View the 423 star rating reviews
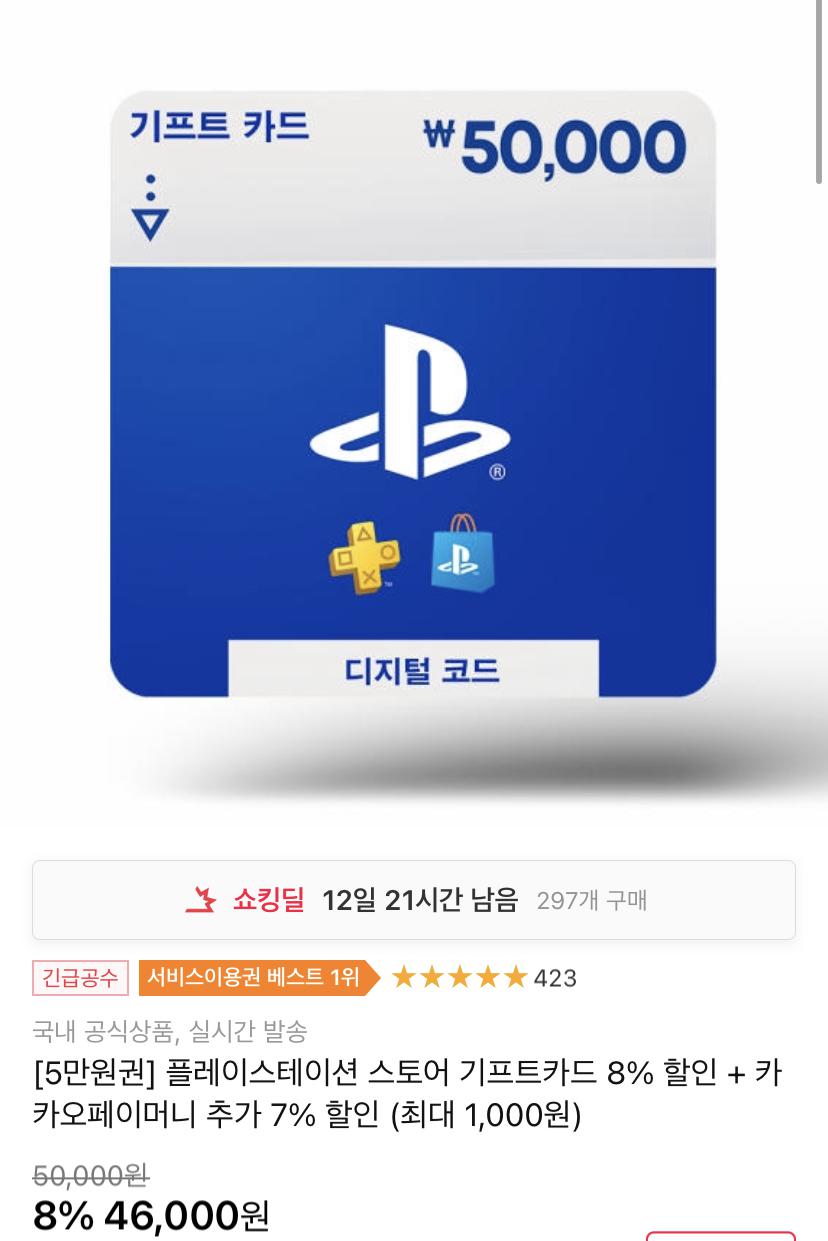Viewport: 828px width, 1241px height. pyautogui.click(x=484, y=977)
